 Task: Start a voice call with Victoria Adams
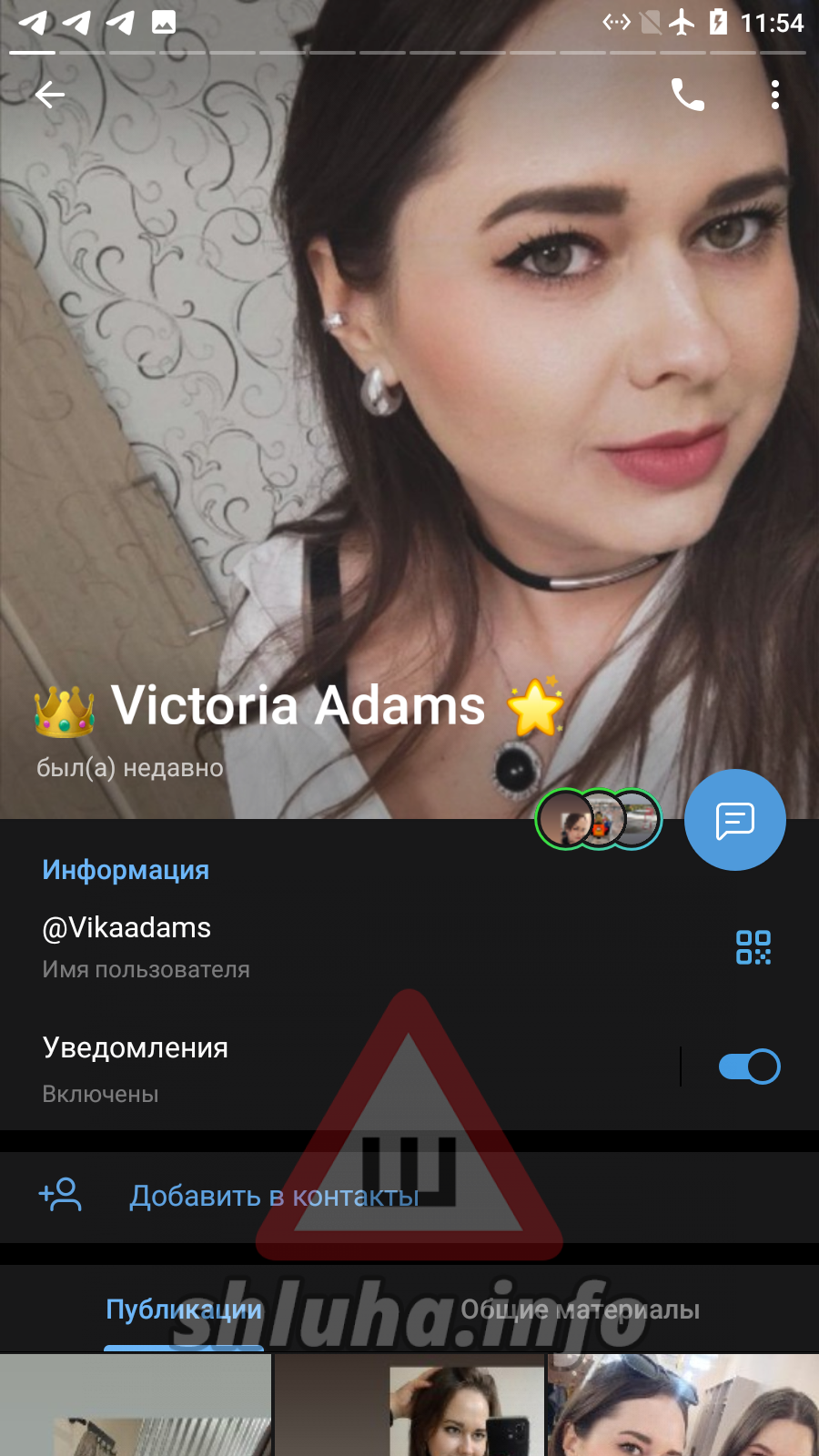(687, 95)
